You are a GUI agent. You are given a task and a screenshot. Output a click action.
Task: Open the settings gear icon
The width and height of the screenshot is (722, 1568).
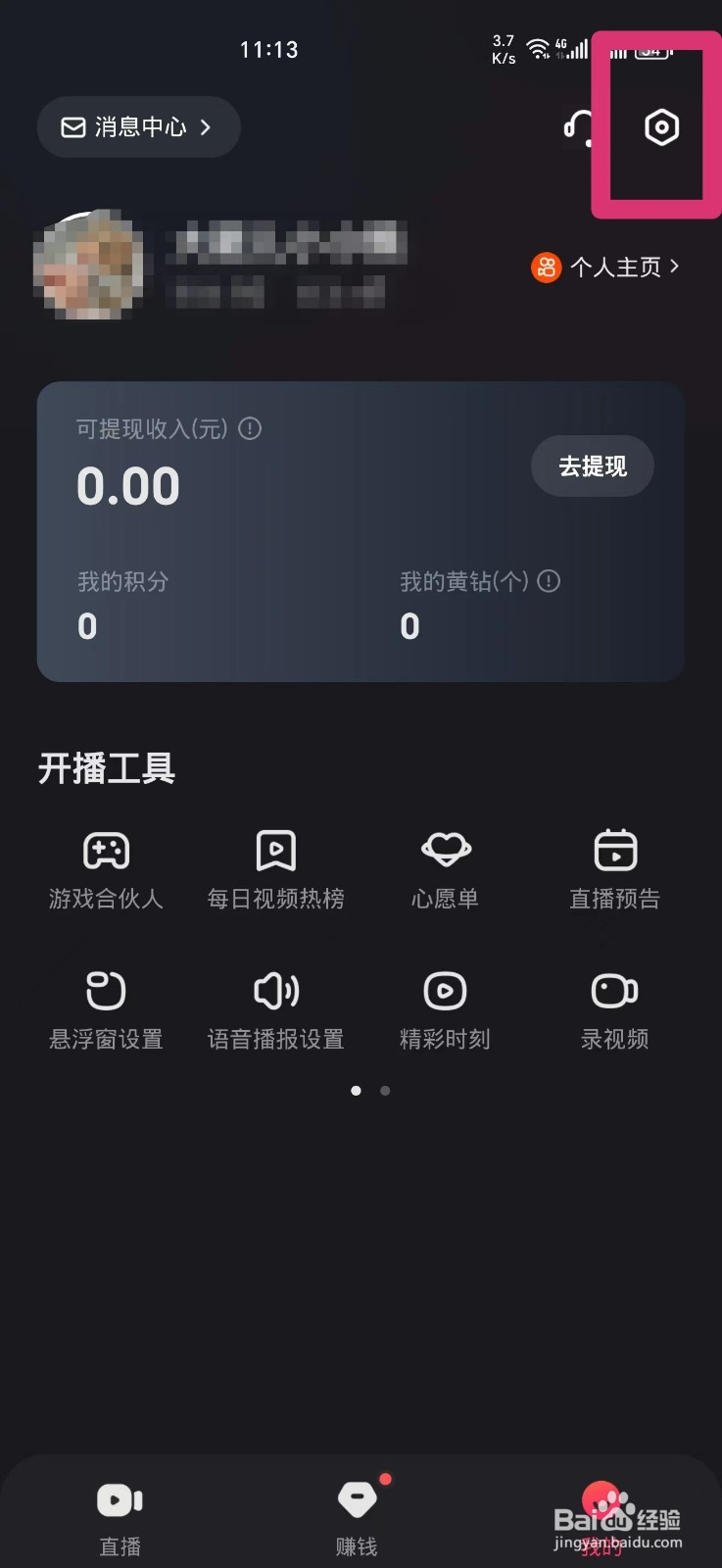[660, 126]
